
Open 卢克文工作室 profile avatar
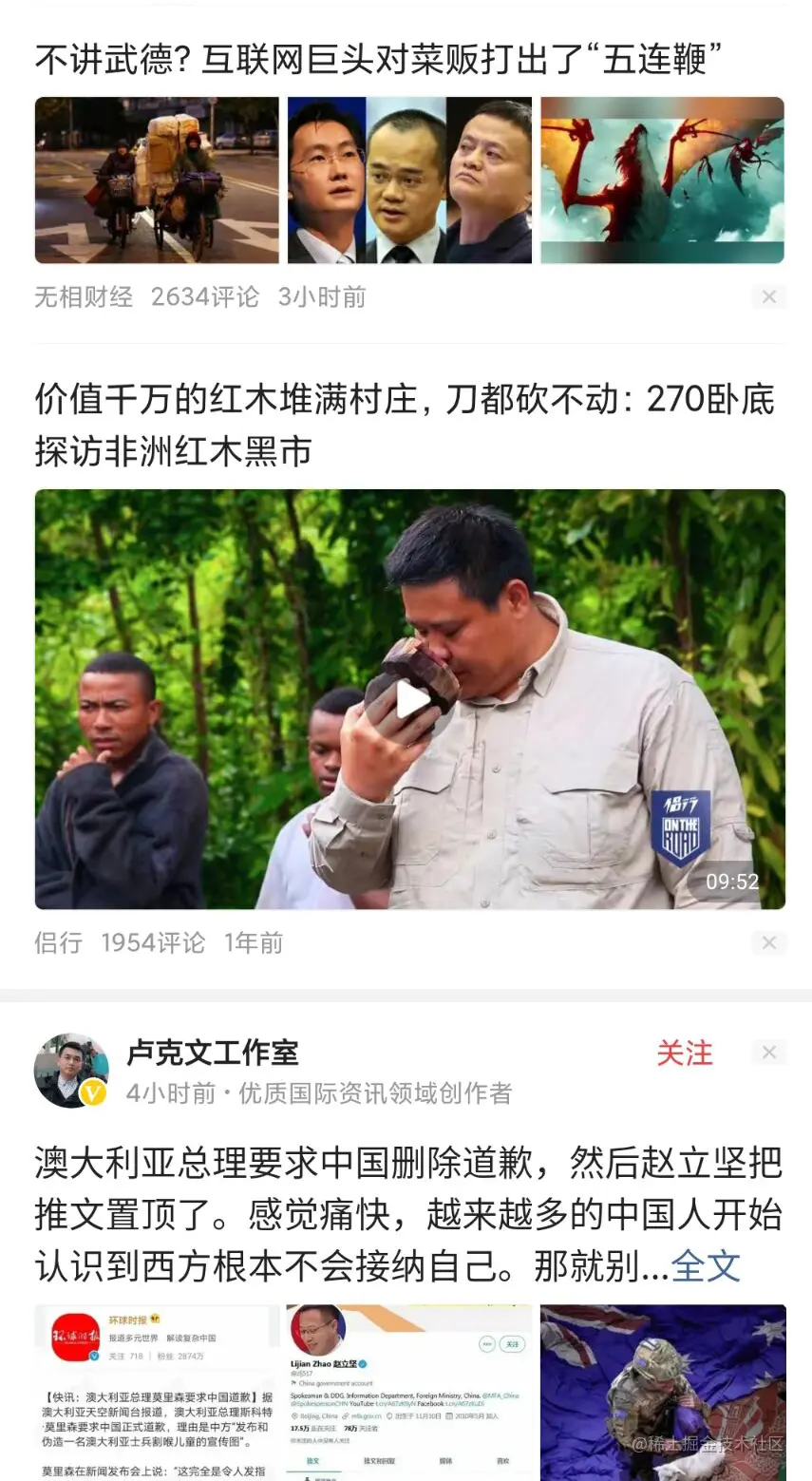click(71, 1071)
